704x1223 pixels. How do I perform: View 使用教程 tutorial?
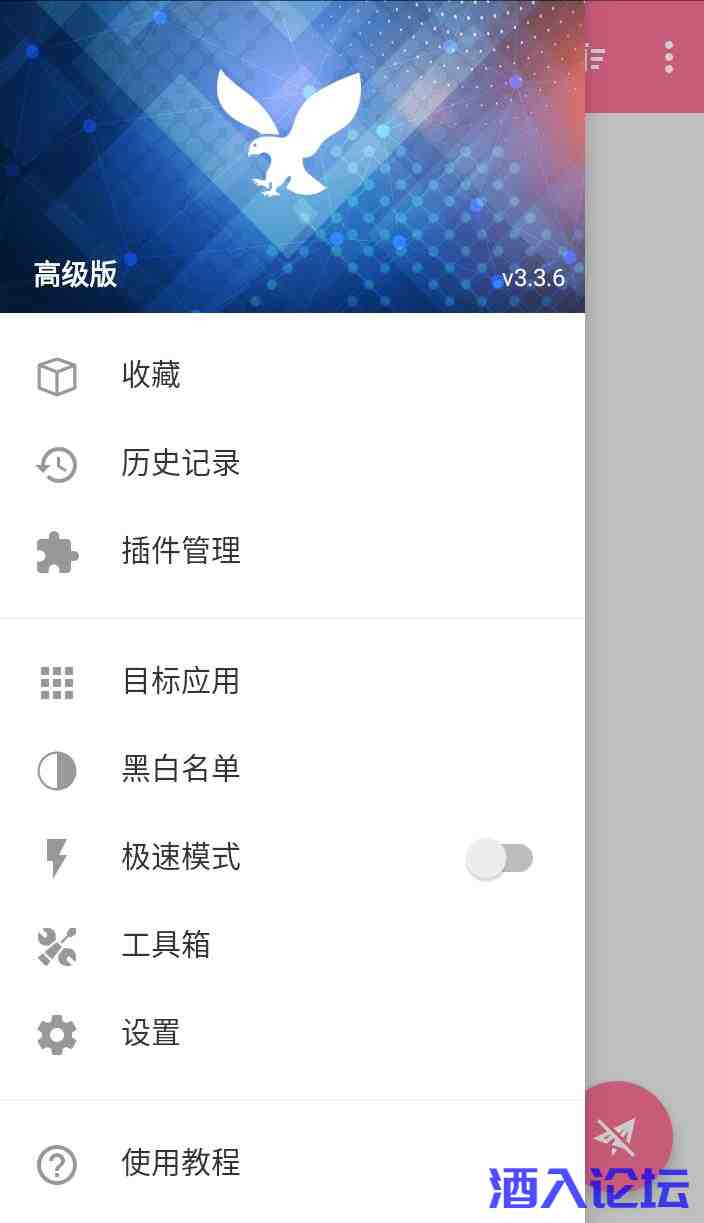point(180,1164)
